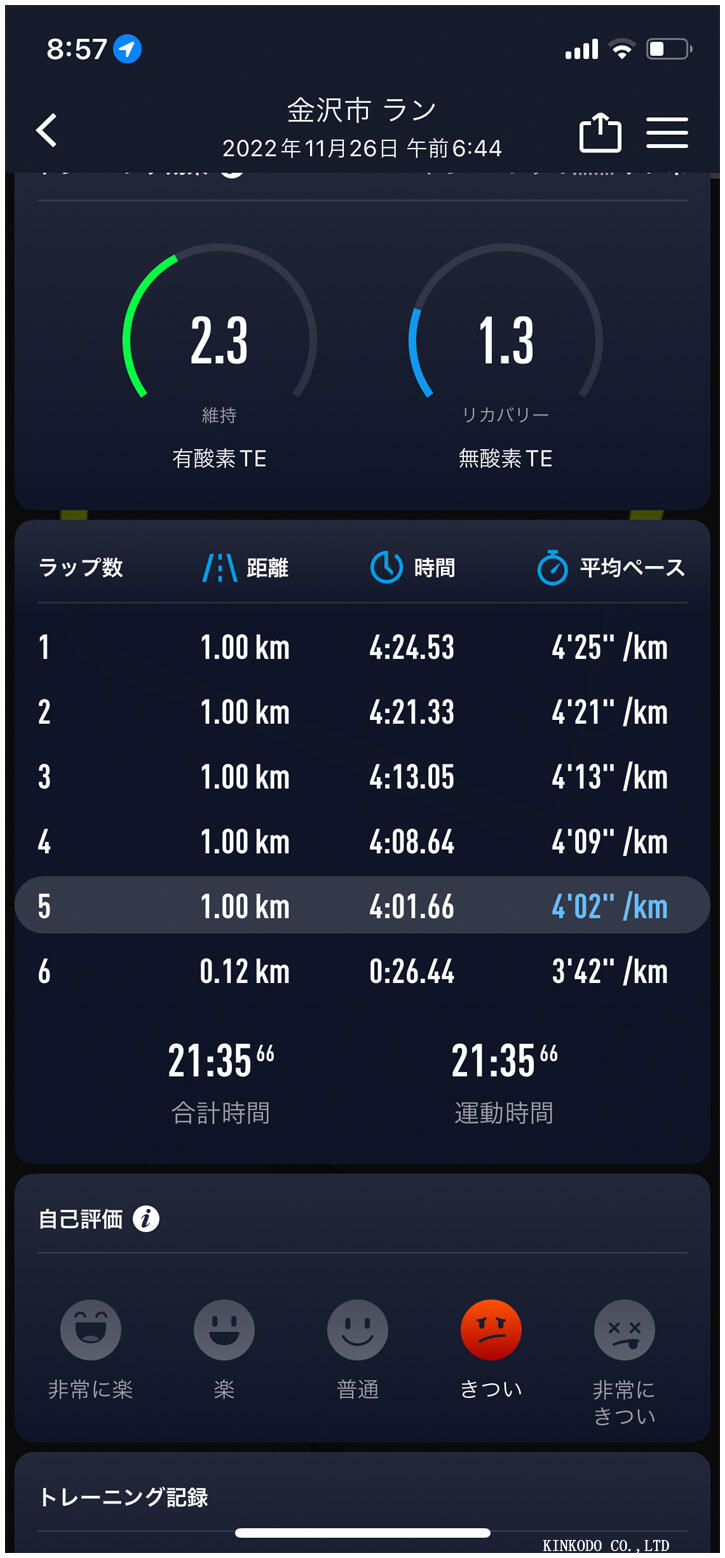Rate the run as 楽

[x=224, y=1331]
